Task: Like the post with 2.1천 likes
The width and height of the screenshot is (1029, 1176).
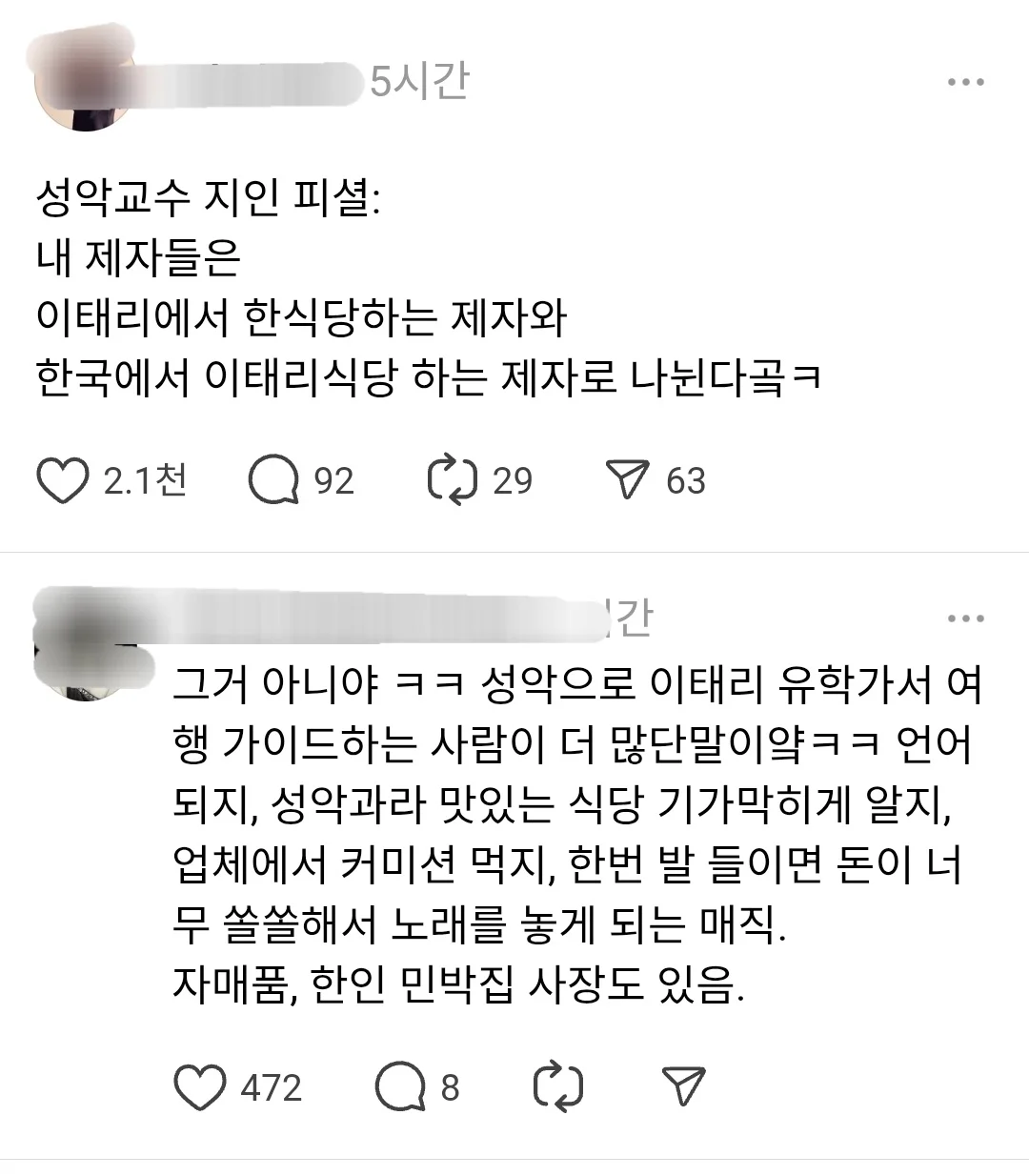Action: [63, 480]
